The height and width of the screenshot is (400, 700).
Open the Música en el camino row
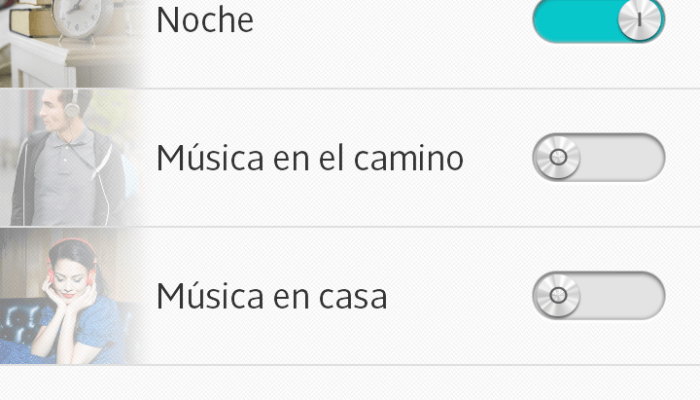coord(309,158)
